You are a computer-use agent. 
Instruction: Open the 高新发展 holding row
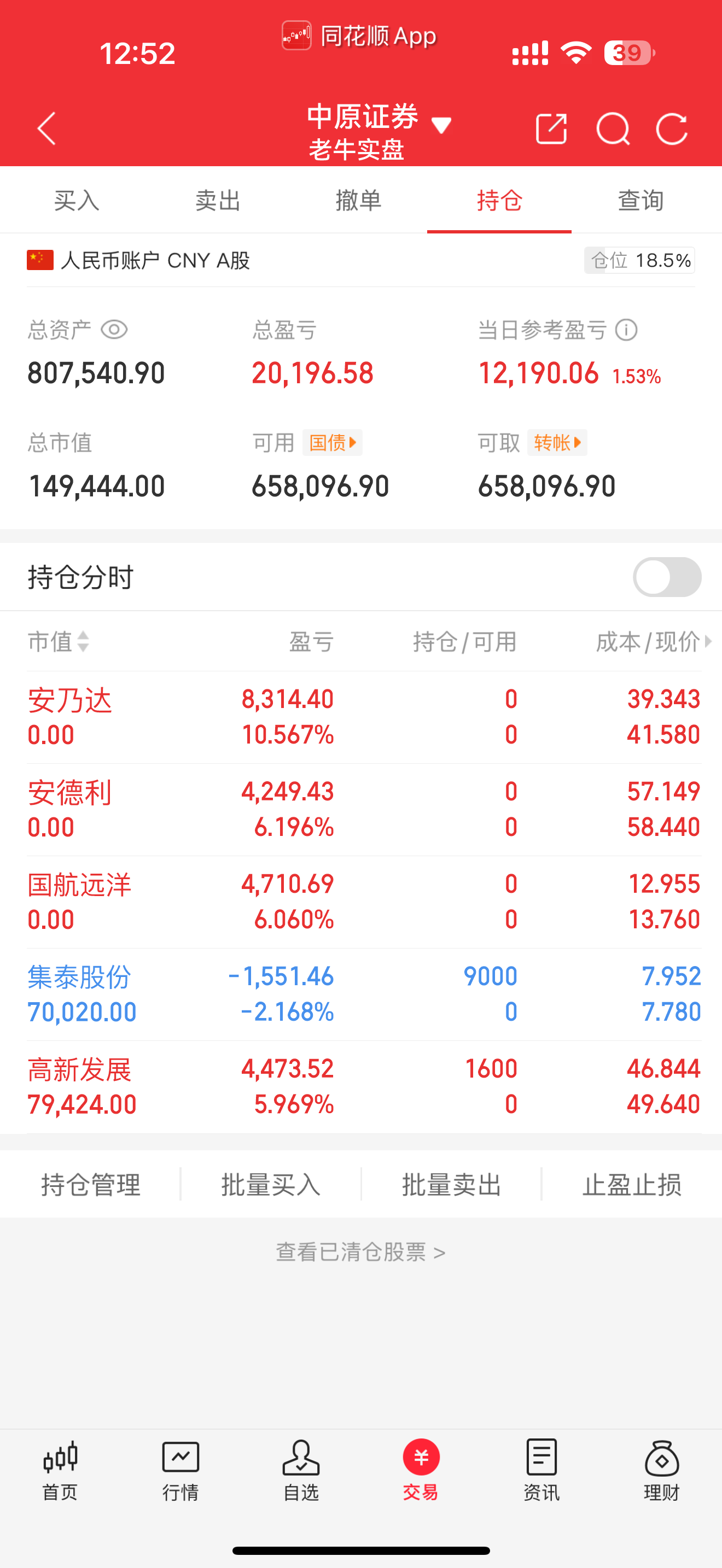pos(364,1086)
